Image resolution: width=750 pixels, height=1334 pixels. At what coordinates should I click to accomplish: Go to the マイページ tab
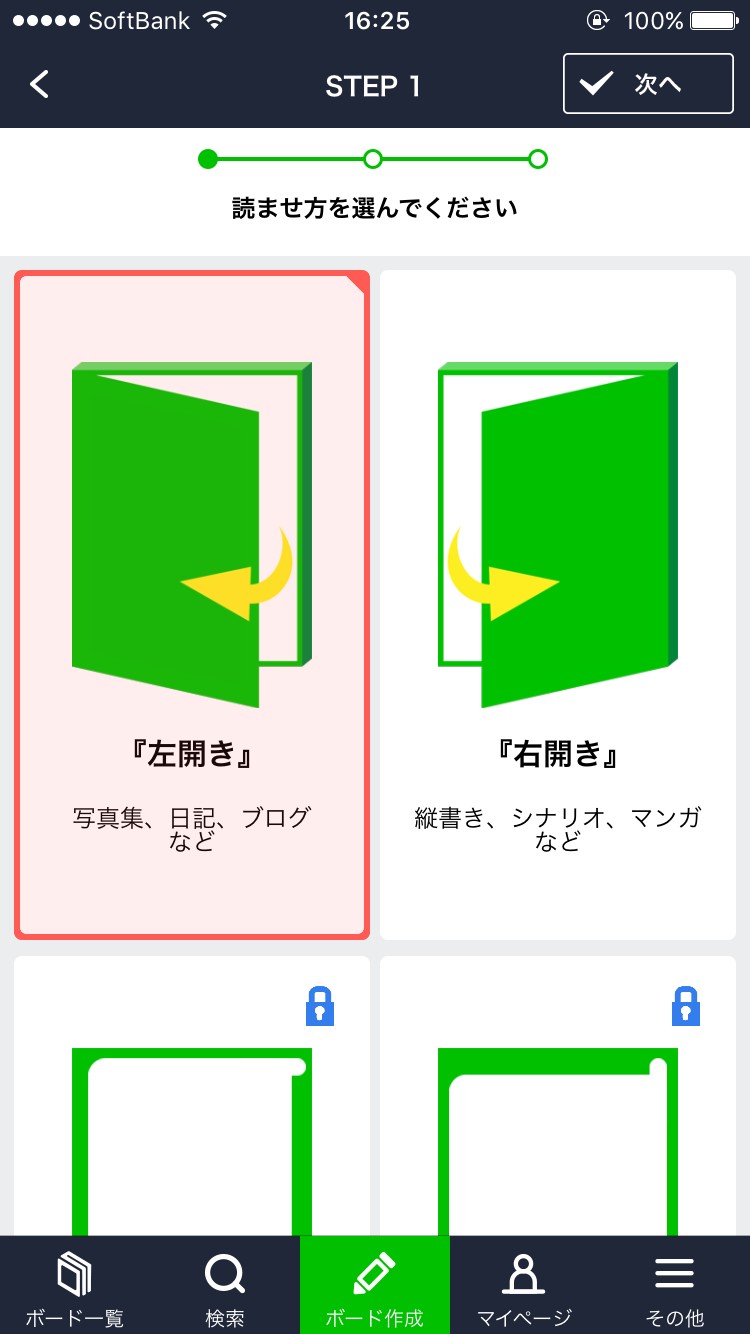(x=524, y=1287)
